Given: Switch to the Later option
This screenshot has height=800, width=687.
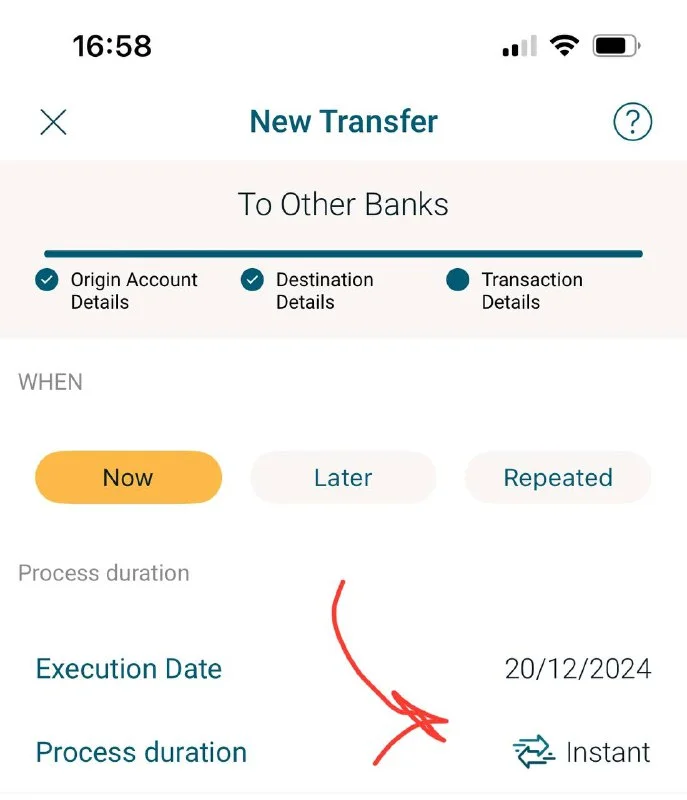Looking at the screenshot, I should (x=343, y=477).
